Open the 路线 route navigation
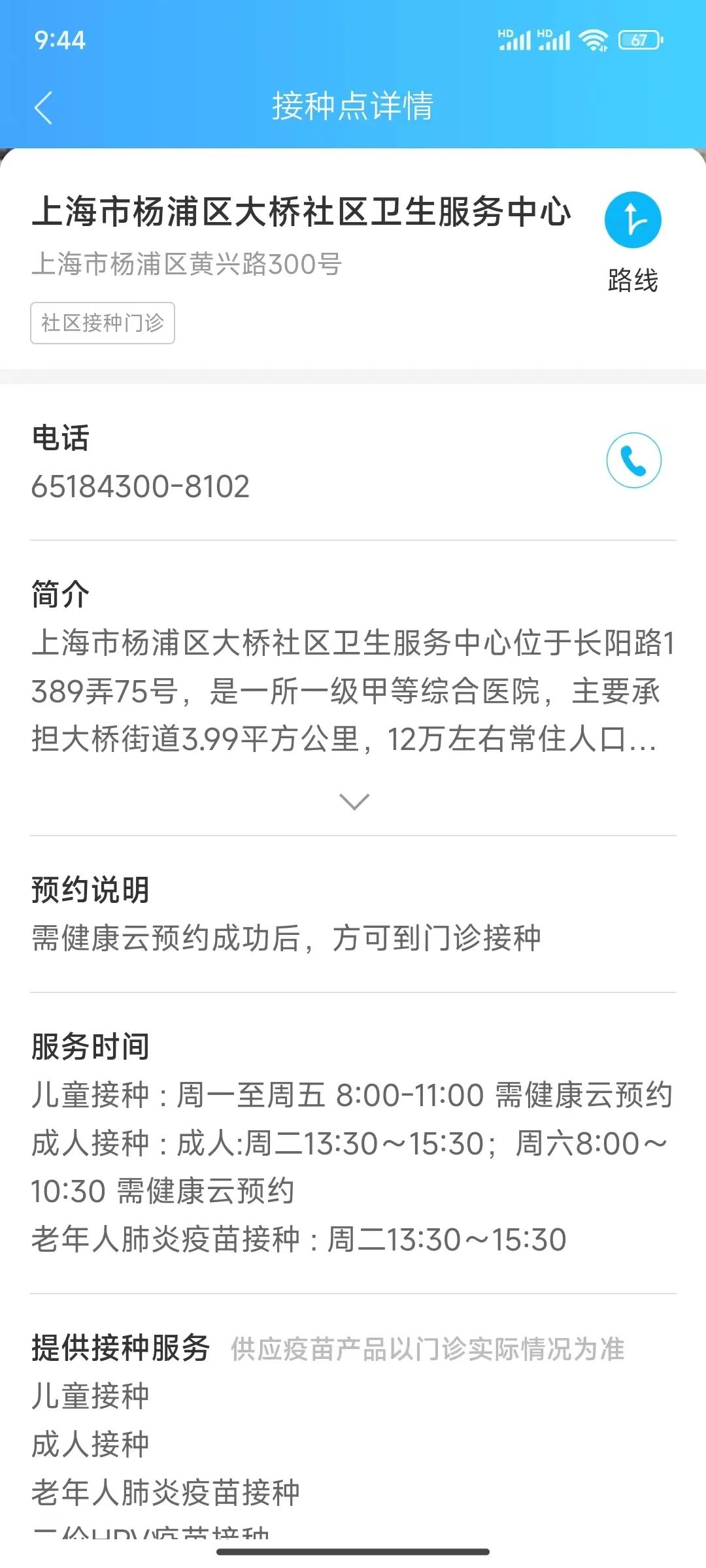 pyautogui.click(x=633, y=242)
